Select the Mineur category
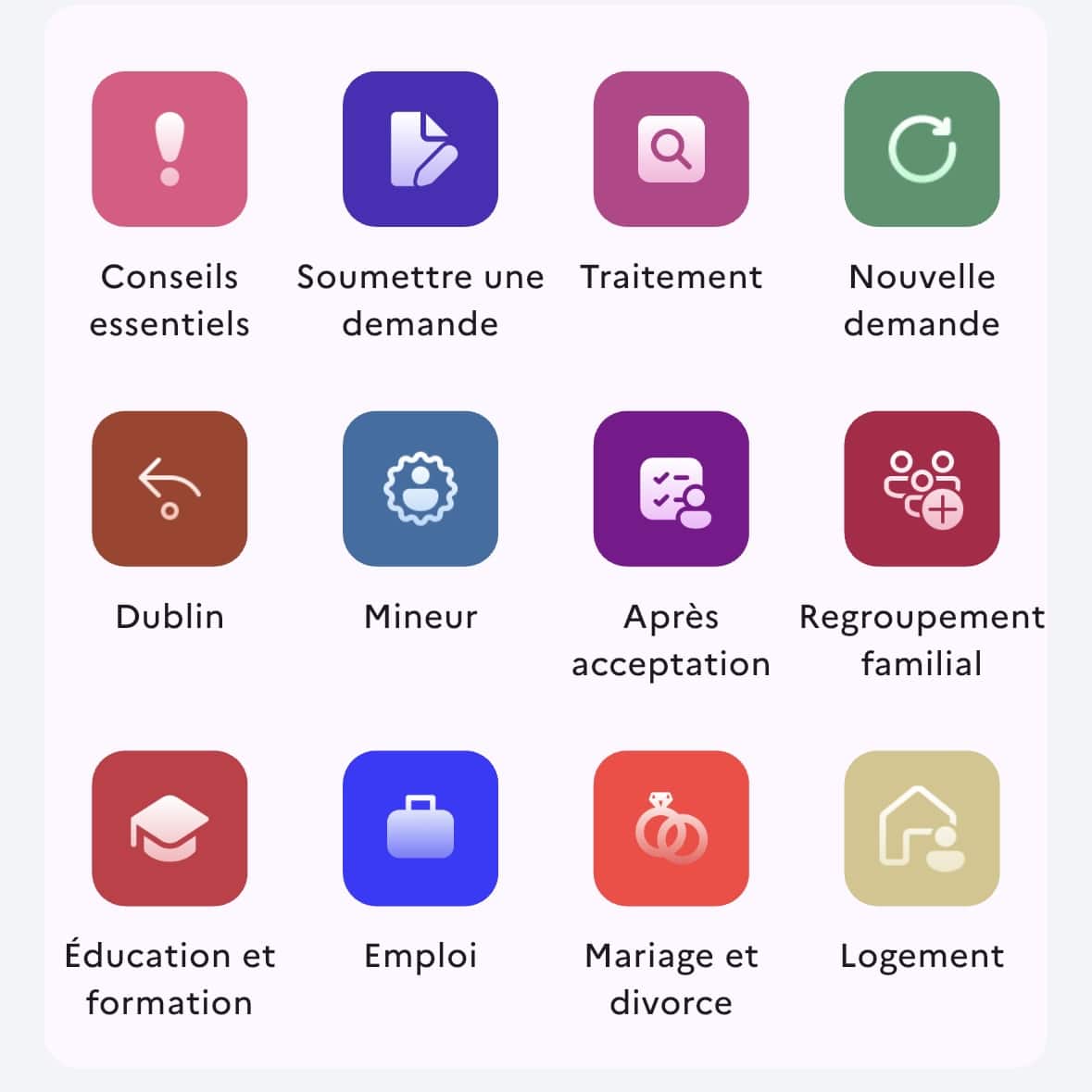This screenshot has height=1092, width=1092. (420, 488)
